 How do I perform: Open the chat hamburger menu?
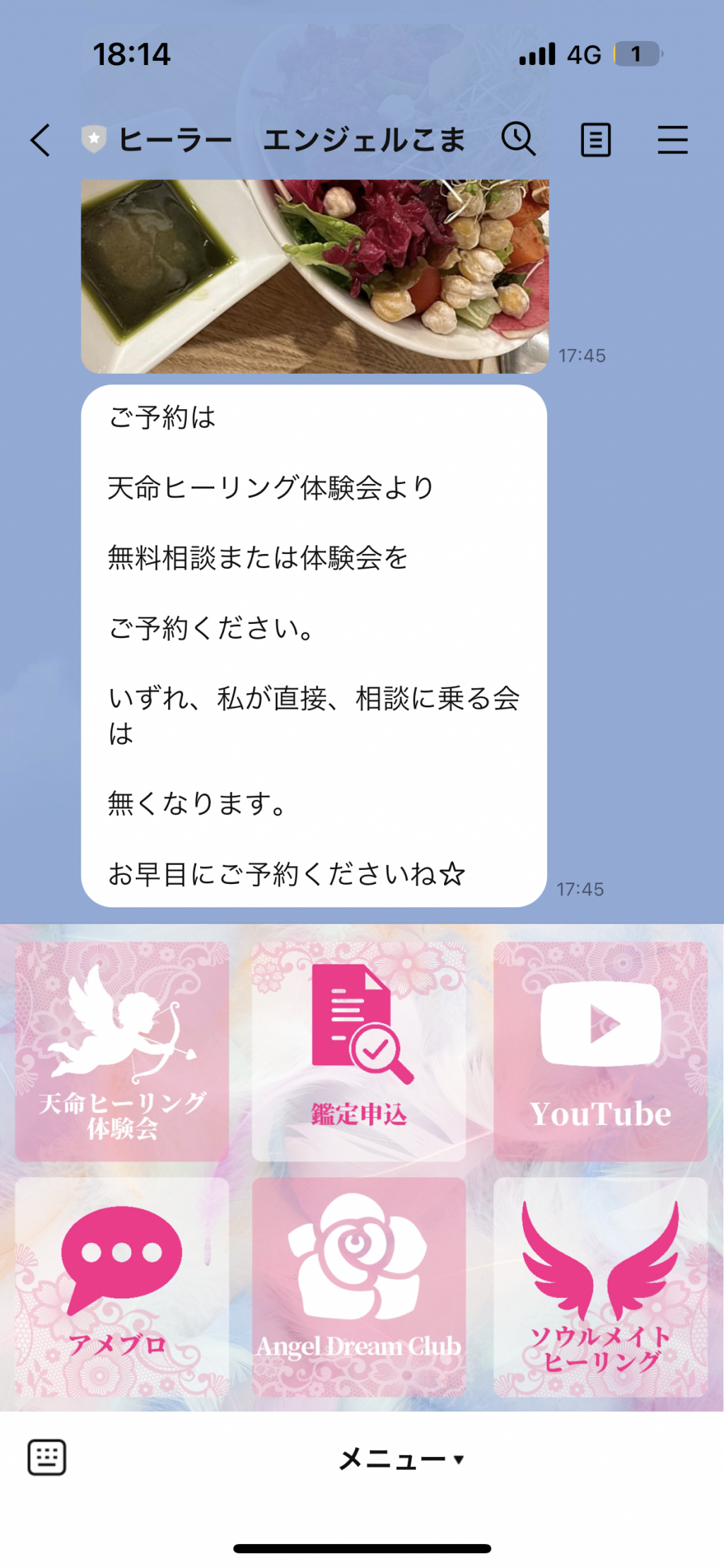[x=672, y=140]
